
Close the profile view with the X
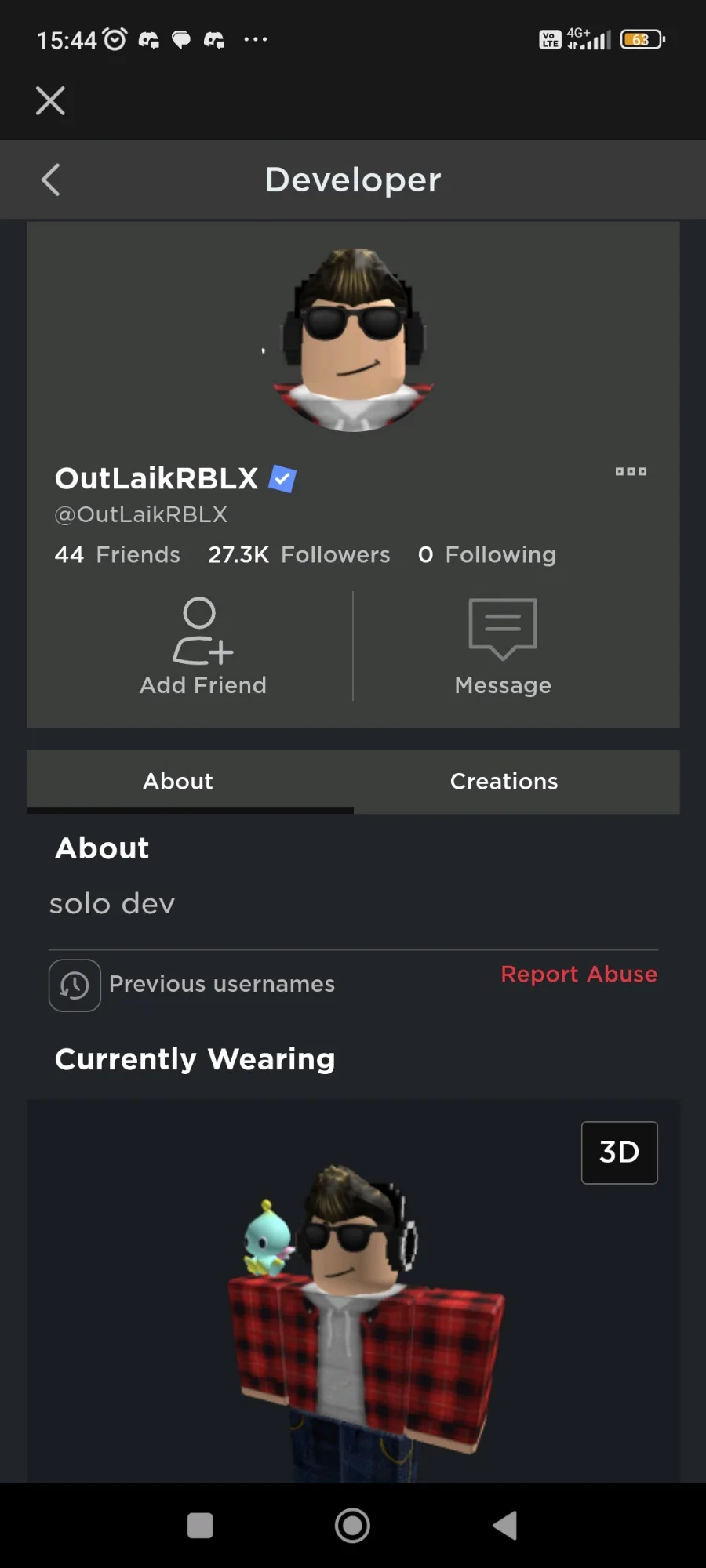[50, 101]
